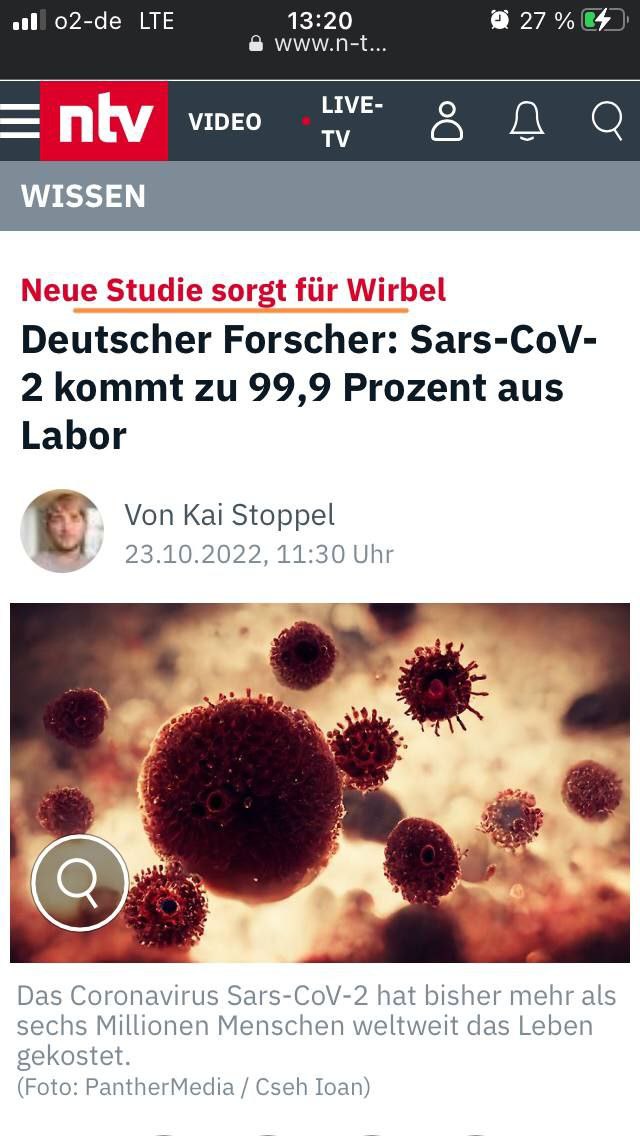The height and width of the screenshot is (1136, 640).
Task: Open the search magnifier in header
Action: [607, 121]
